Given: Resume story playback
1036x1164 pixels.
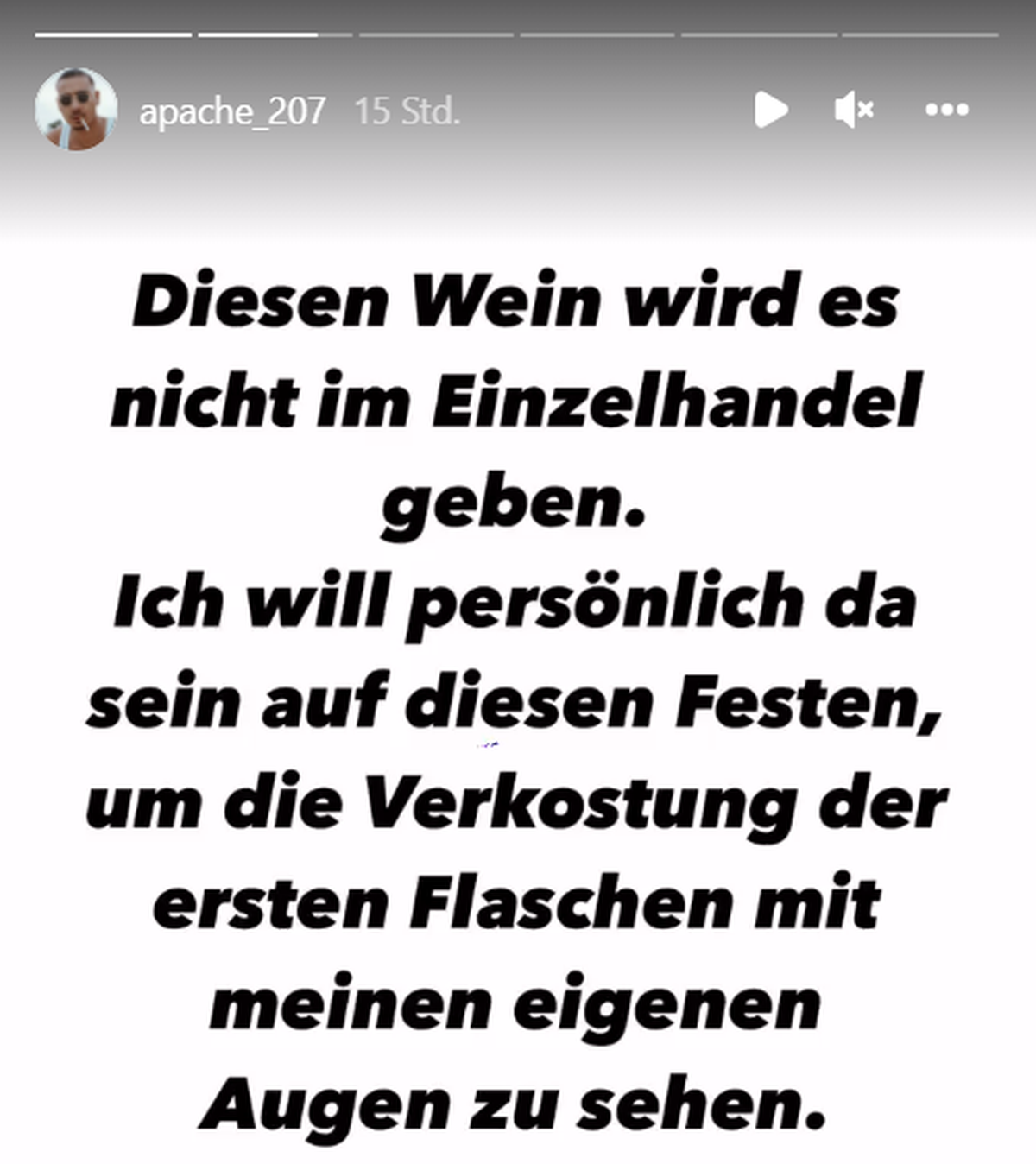Looking at the screenshot, I should pos(770,110).
